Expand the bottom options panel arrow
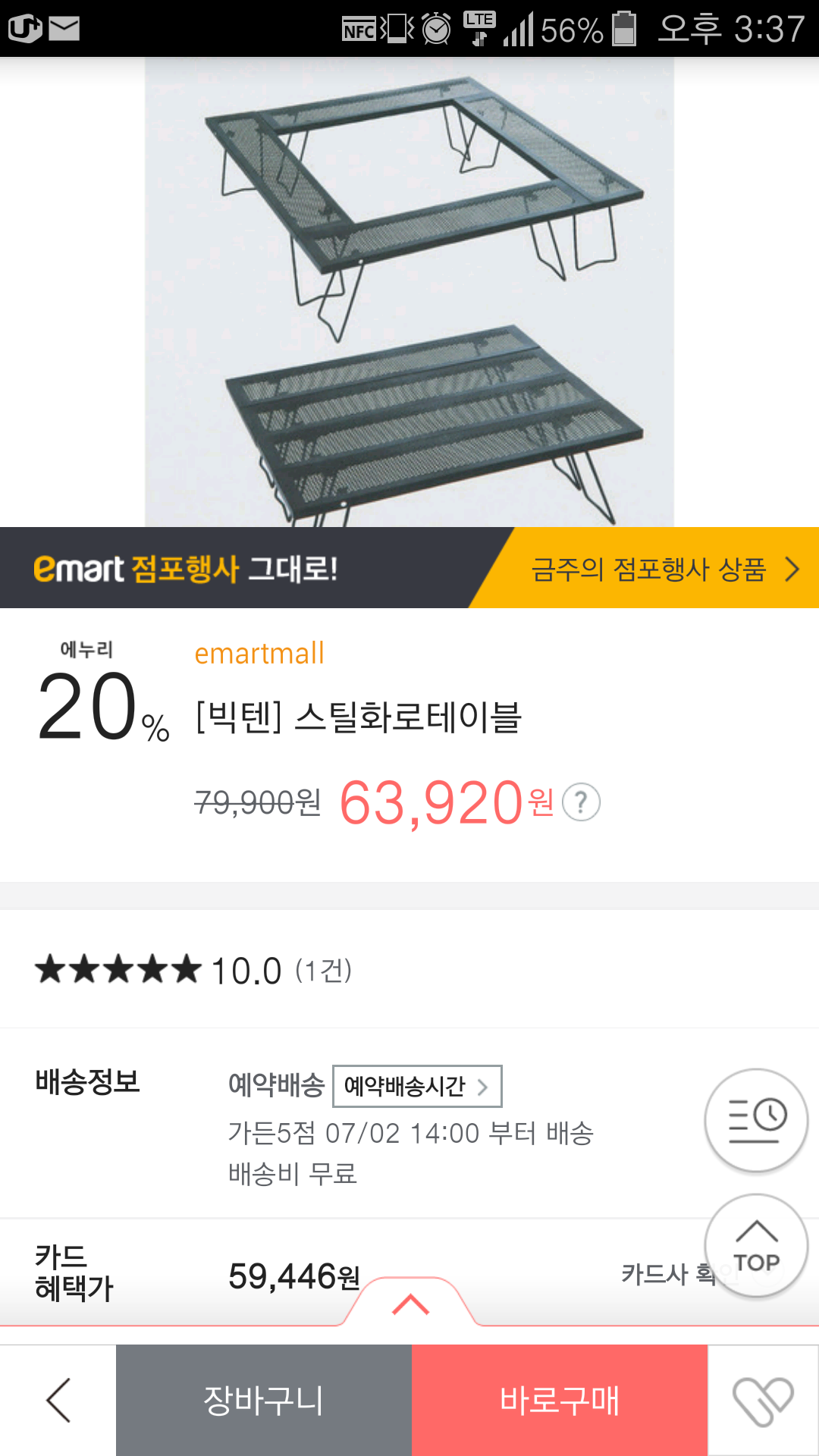The height and width of the screenshot is (1456, 819). pyautogui.click(x=410, y=1304)
